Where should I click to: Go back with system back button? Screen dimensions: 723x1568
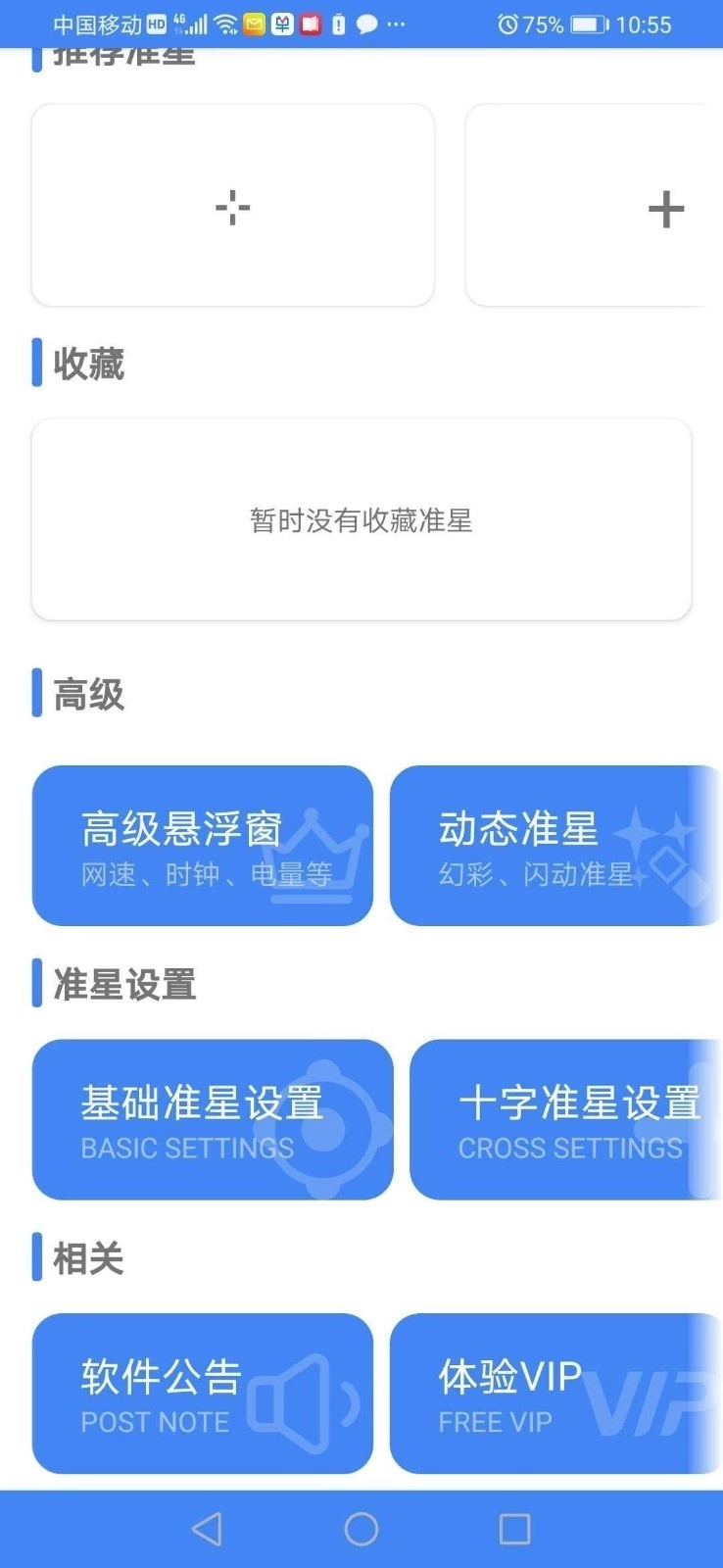207,1529
